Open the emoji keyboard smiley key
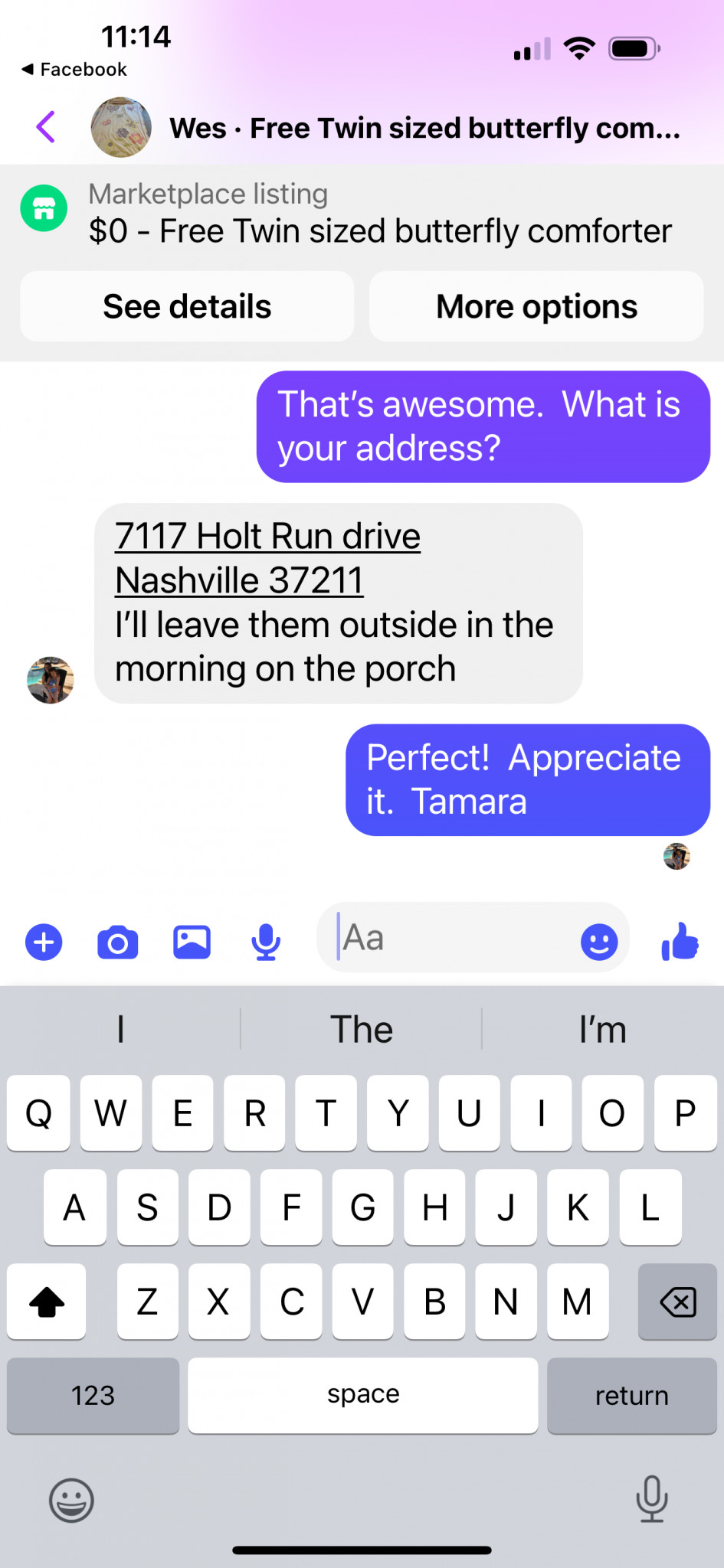Viewport: 724px width, 1568px height. coord(71,1500)
